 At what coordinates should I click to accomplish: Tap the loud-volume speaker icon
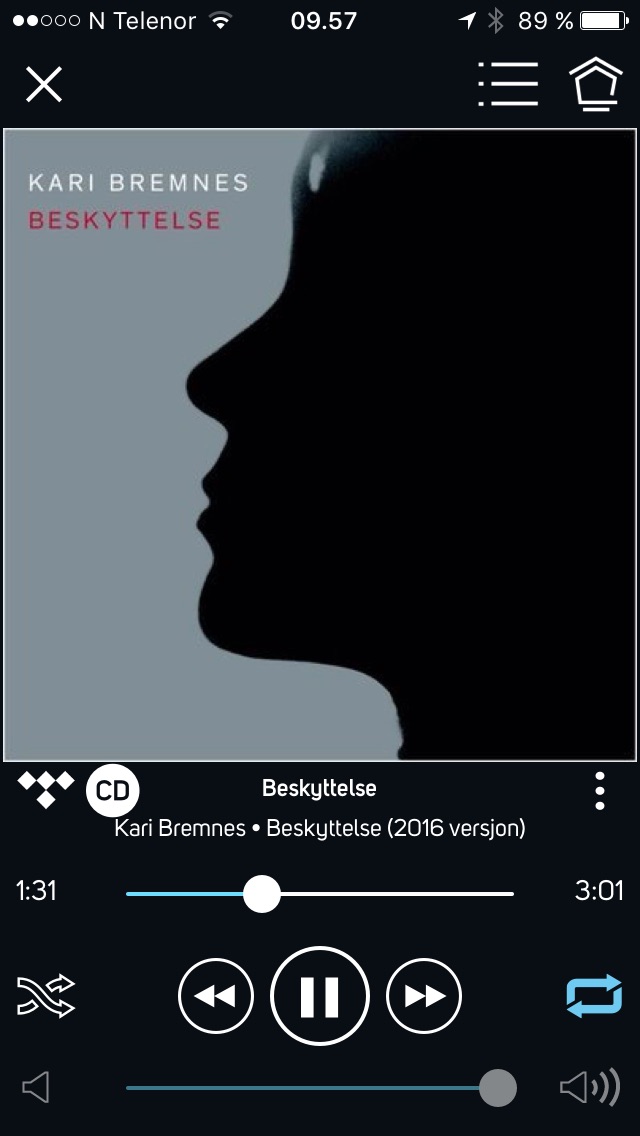point(590,1088)
